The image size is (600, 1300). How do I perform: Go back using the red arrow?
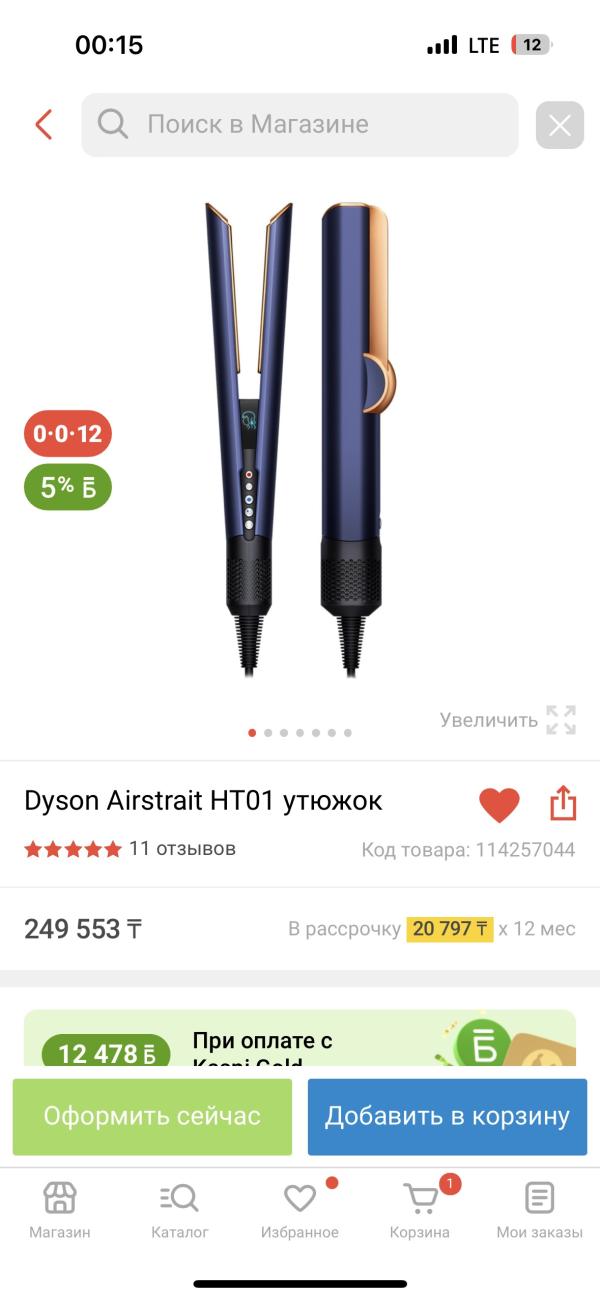[43, 125]
